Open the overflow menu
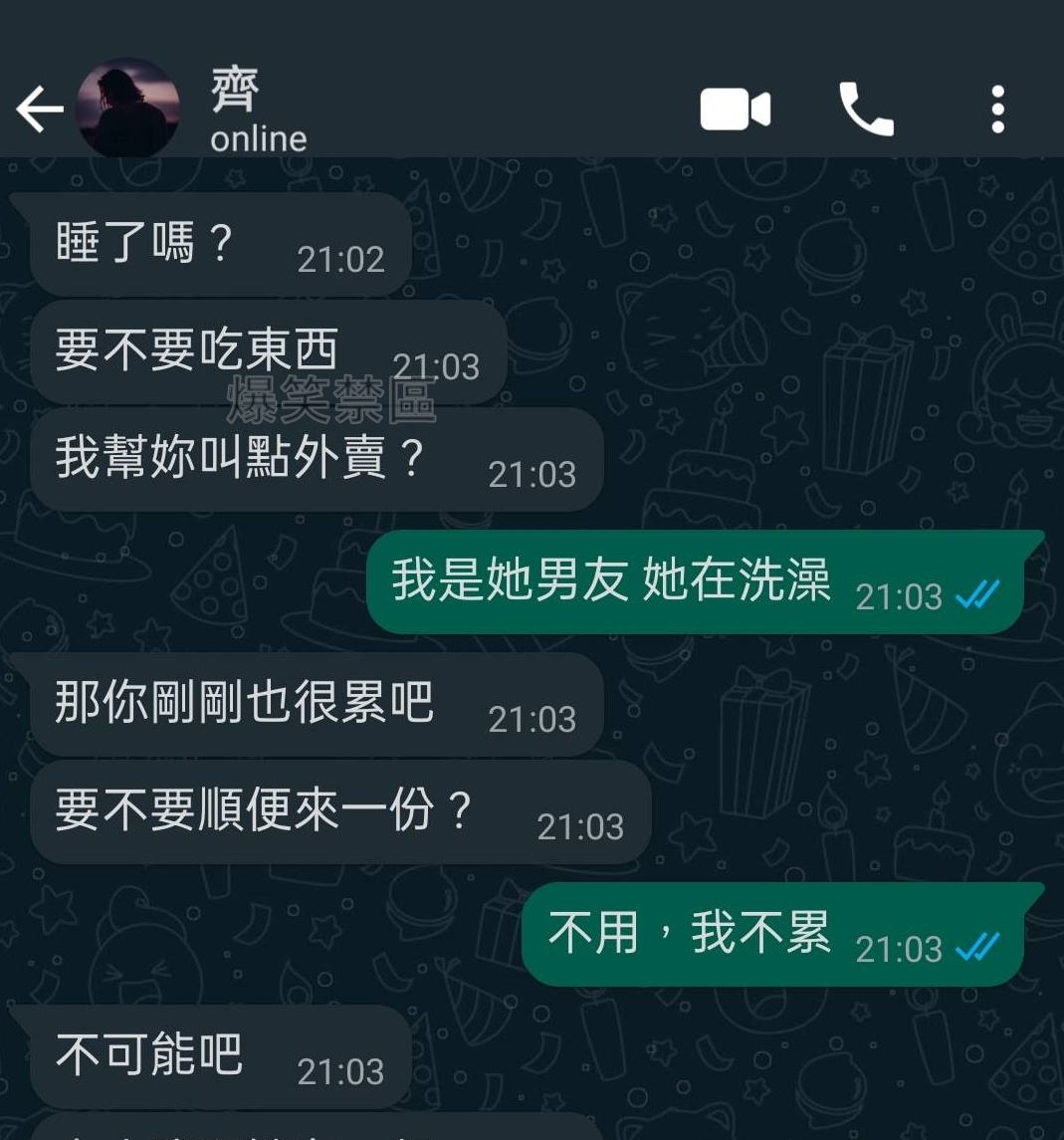Viewport: 1064px width, 1140px height. click(997, 110)
